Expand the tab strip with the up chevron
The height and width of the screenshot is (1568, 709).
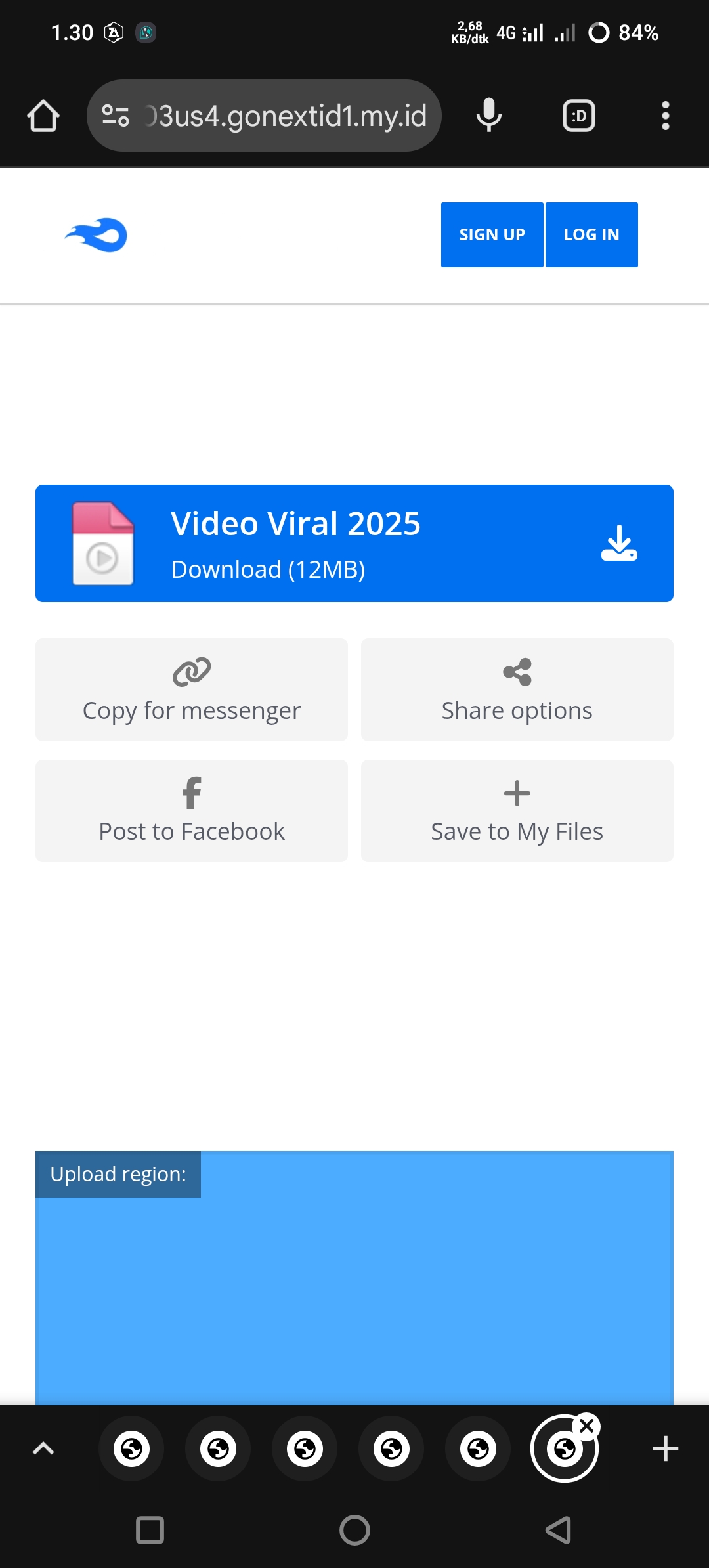43,1448
